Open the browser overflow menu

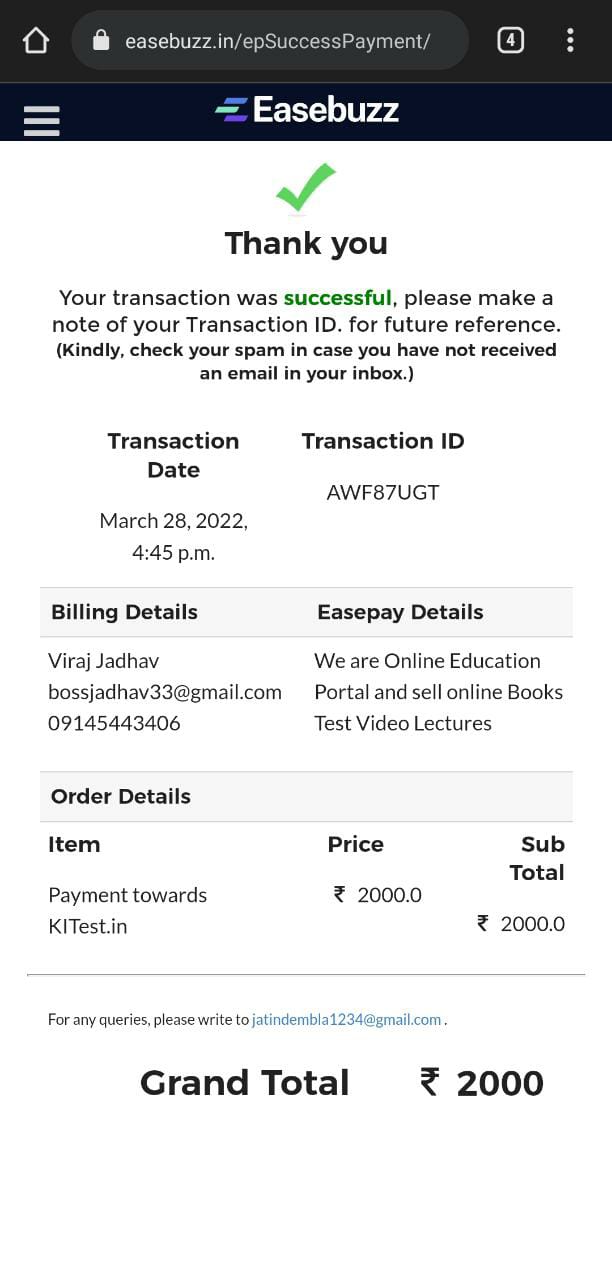(x=570, y=40)
